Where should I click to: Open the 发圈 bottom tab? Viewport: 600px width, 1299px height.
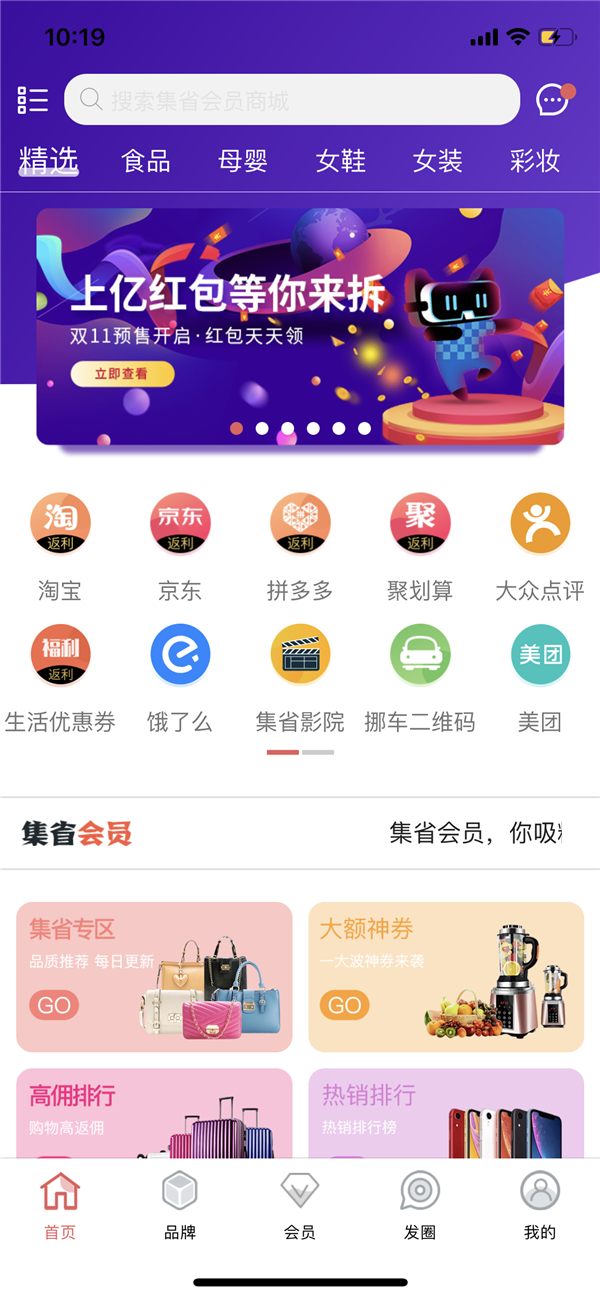[x=420, y=1205]
